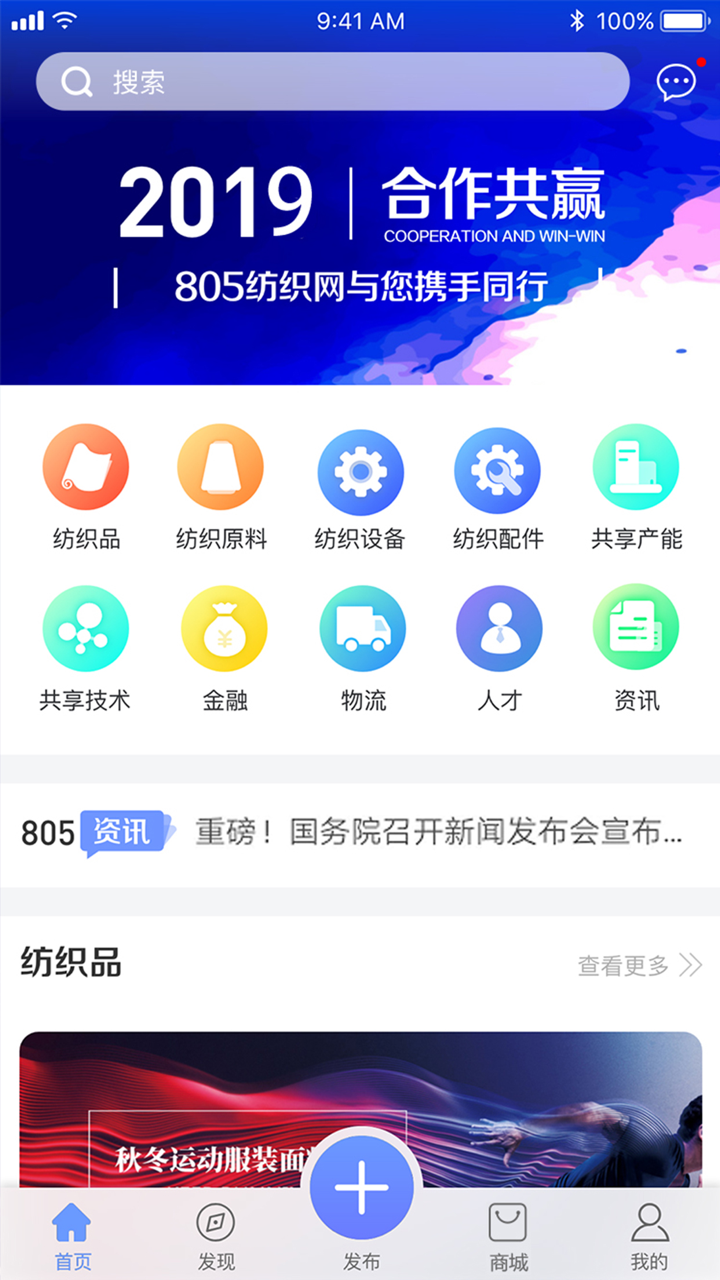Screen dimensions: 720x1280
Task: Open the 805资讯 news headline ticker
Action: click(360, 833)
